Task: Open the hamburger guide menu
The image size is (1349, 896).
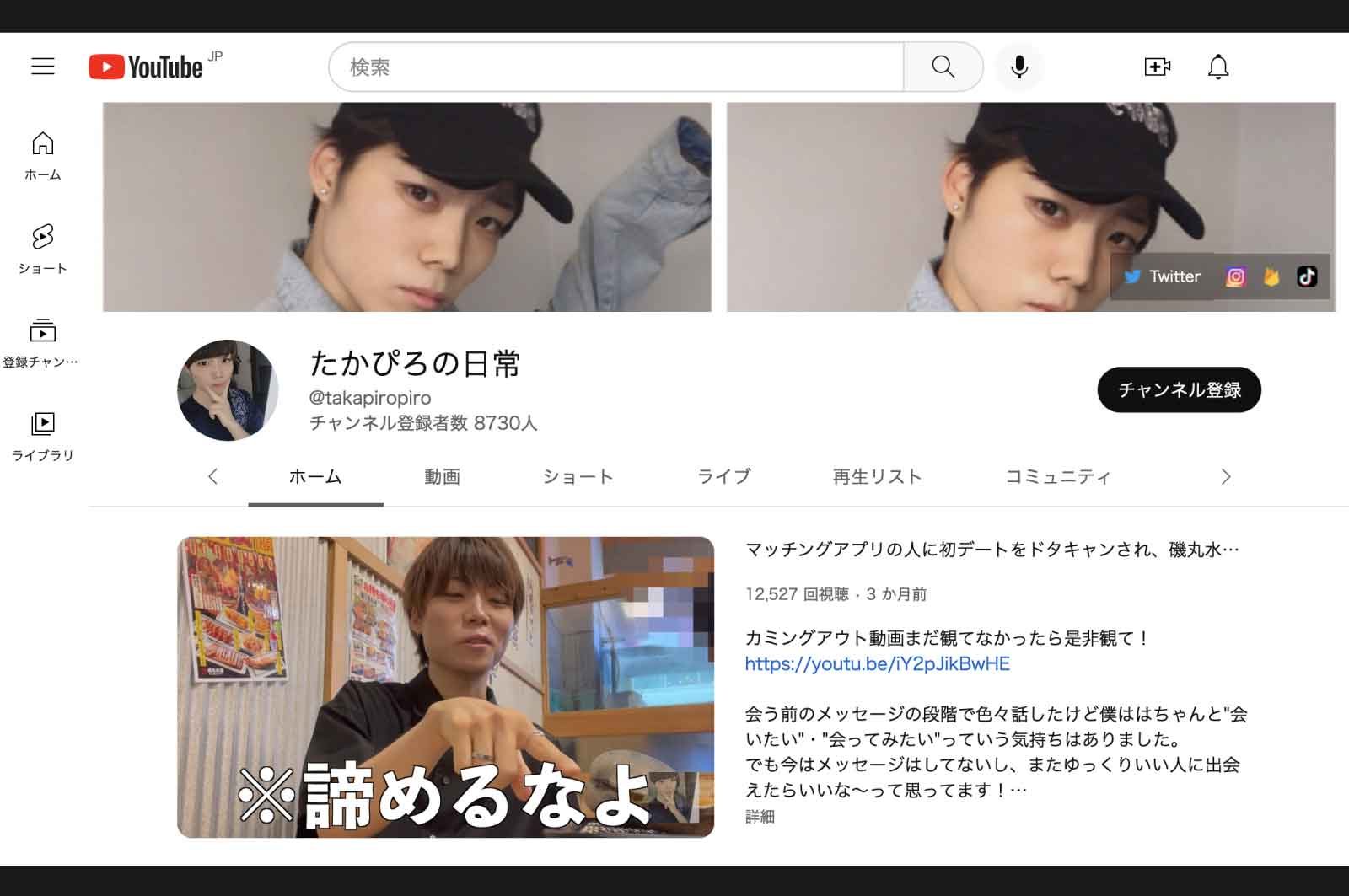Action: (43, 67)
